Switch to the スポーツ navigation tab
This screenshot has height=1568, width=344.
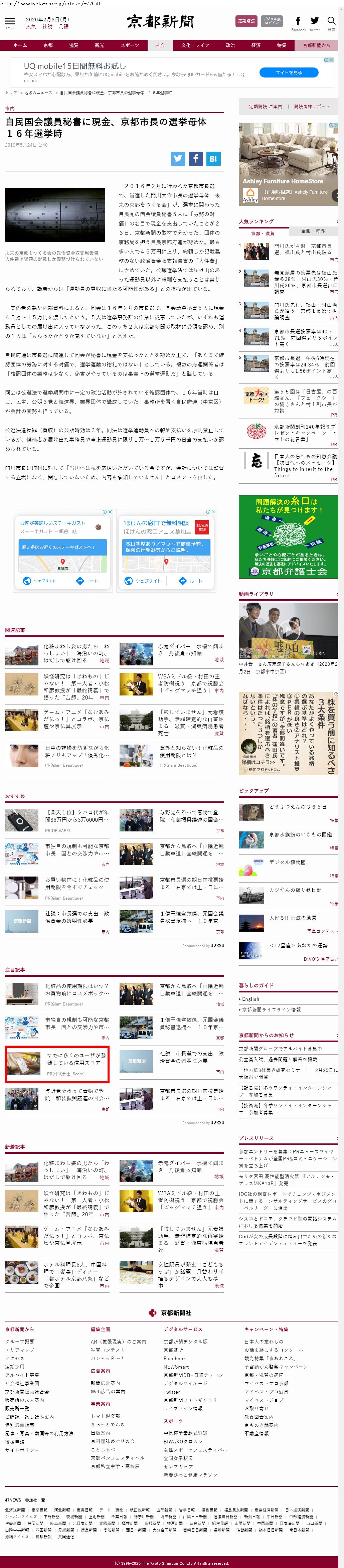click(130, 45)
